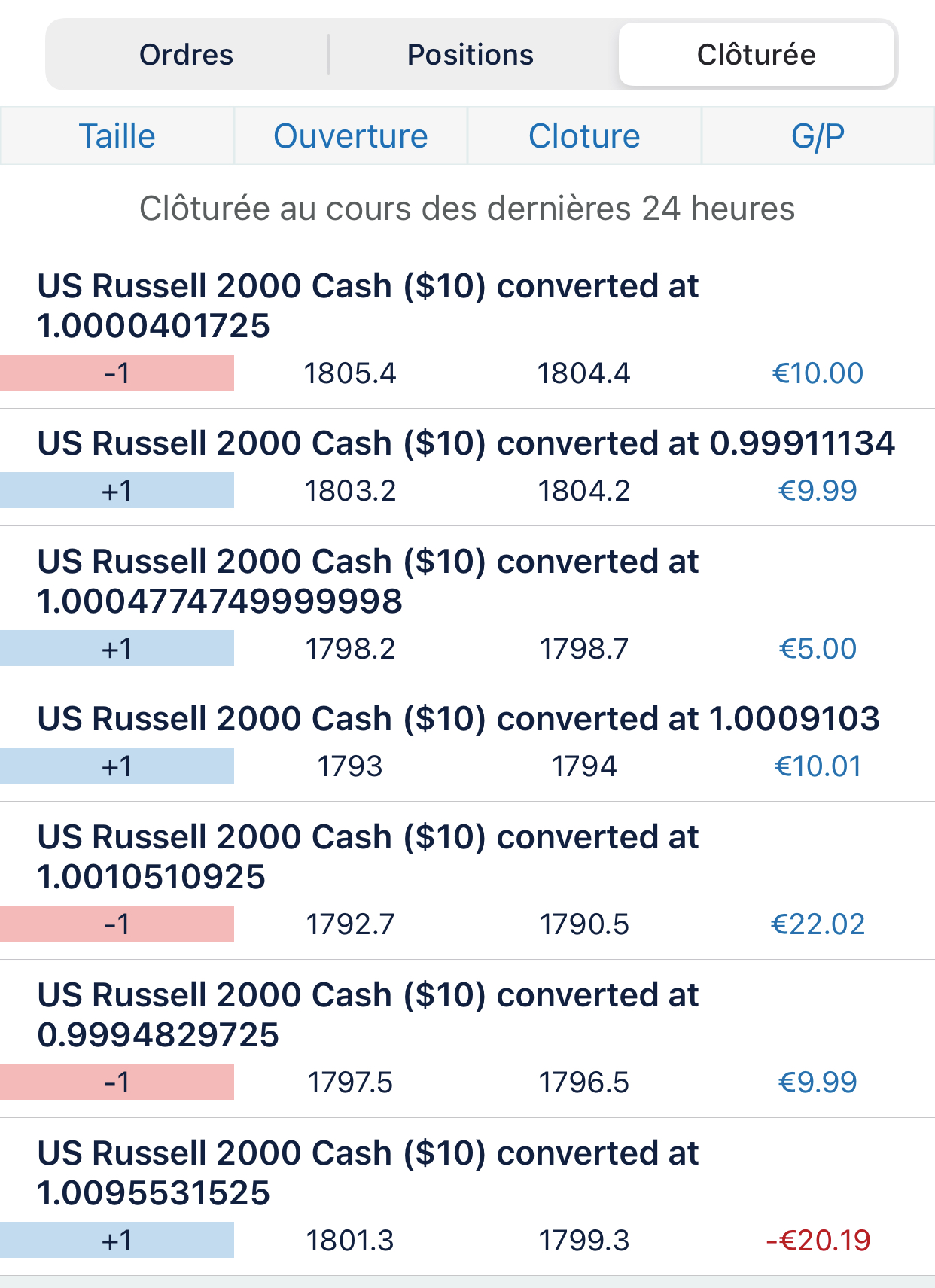Sort by the Cloture column
935x1288 pixels.
pos(584,136)
